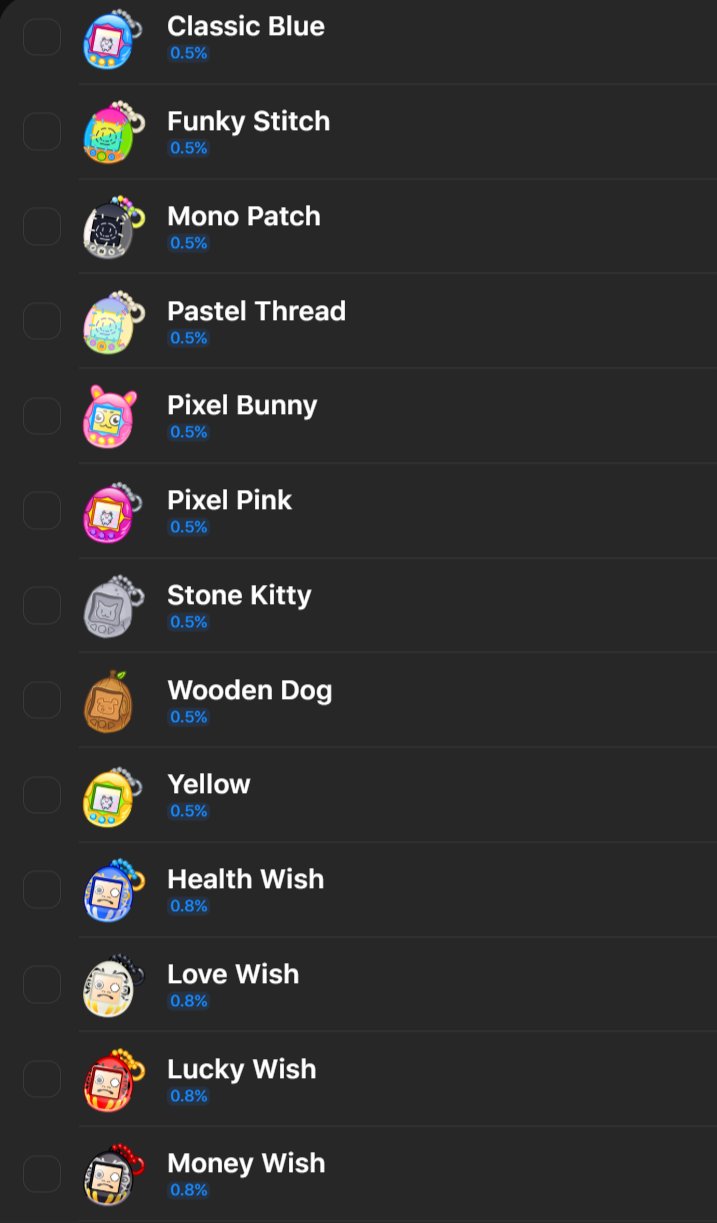Mark the Pastel Thread checkbox
717x1223 pixels.
click(x=42, y=322)
